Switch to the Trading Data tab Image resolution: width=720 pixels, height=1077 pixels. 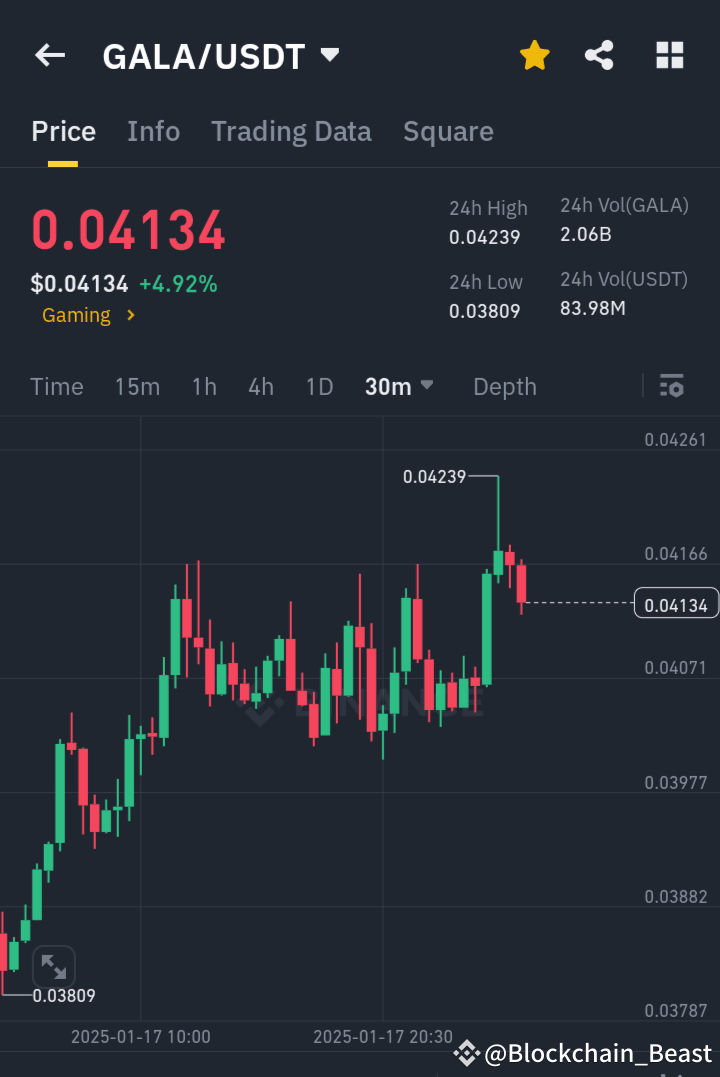[291, 131]
